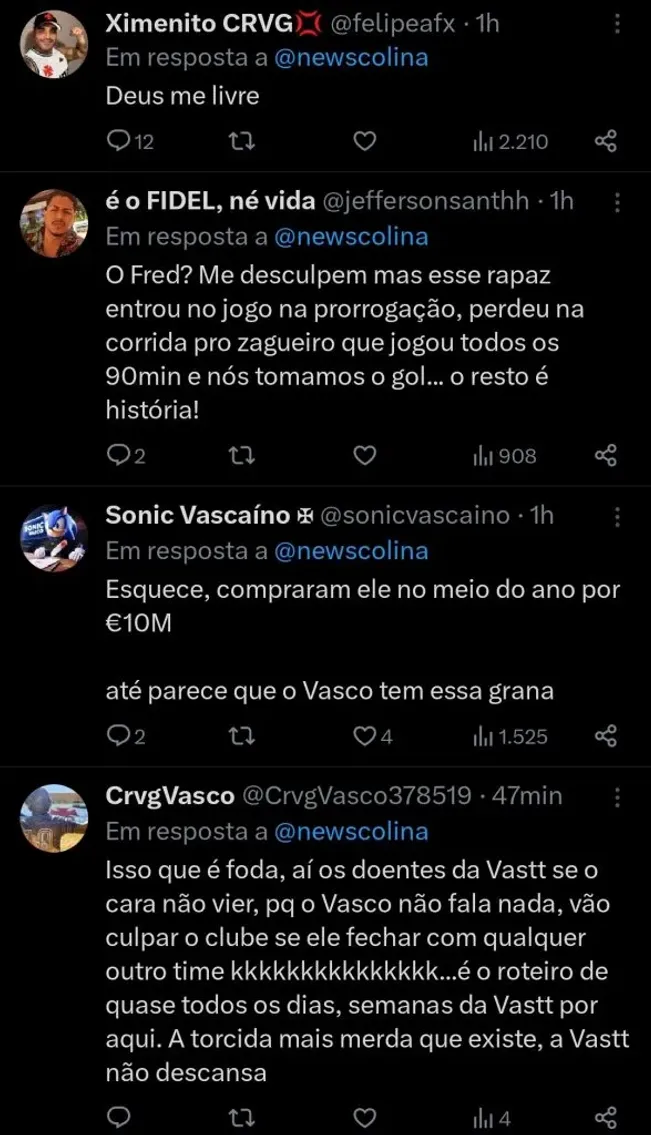Open Ximenito CRVG's profile picture
The height and width of the screenshot is (1135, 651).
(54, 44)
